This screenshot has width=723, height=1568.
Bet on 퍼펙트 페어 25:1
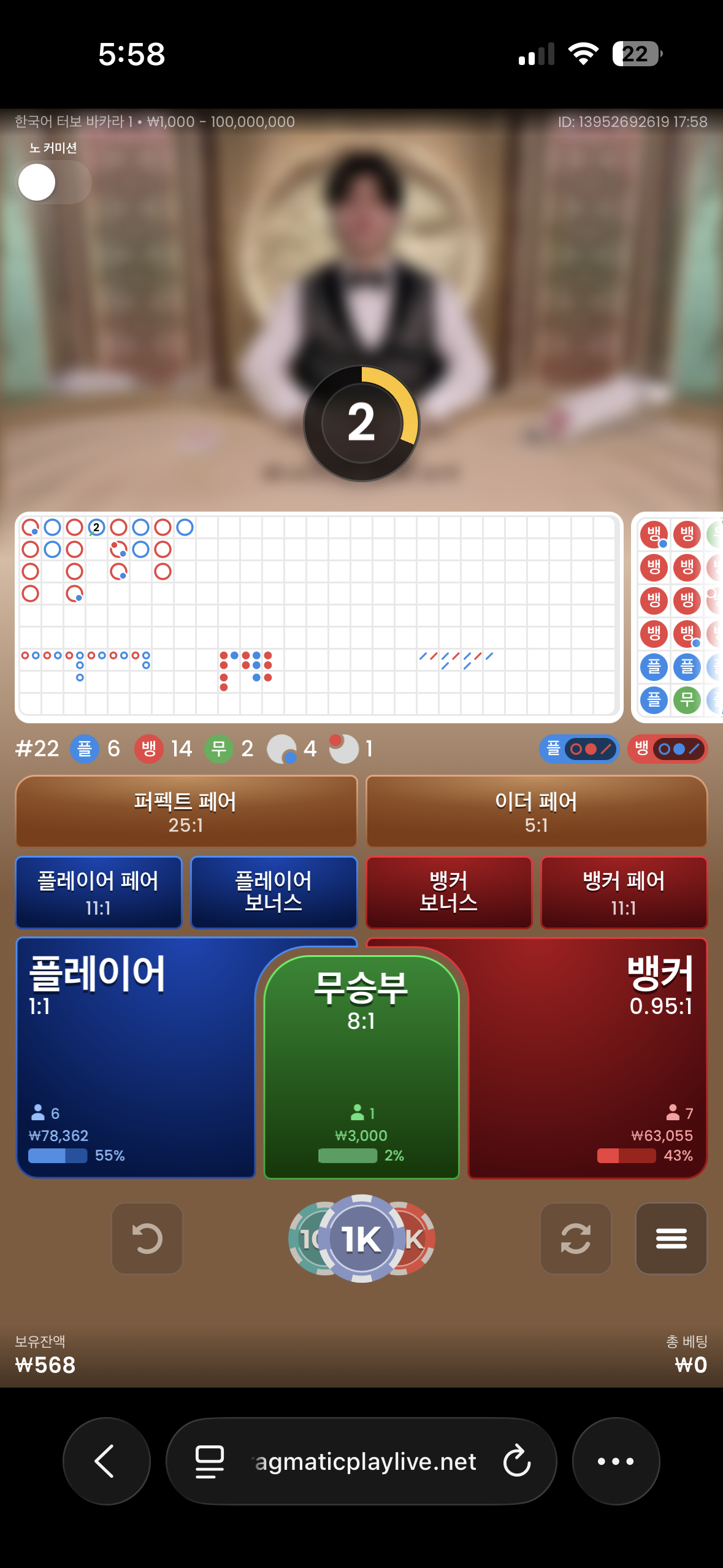(186, 812)
